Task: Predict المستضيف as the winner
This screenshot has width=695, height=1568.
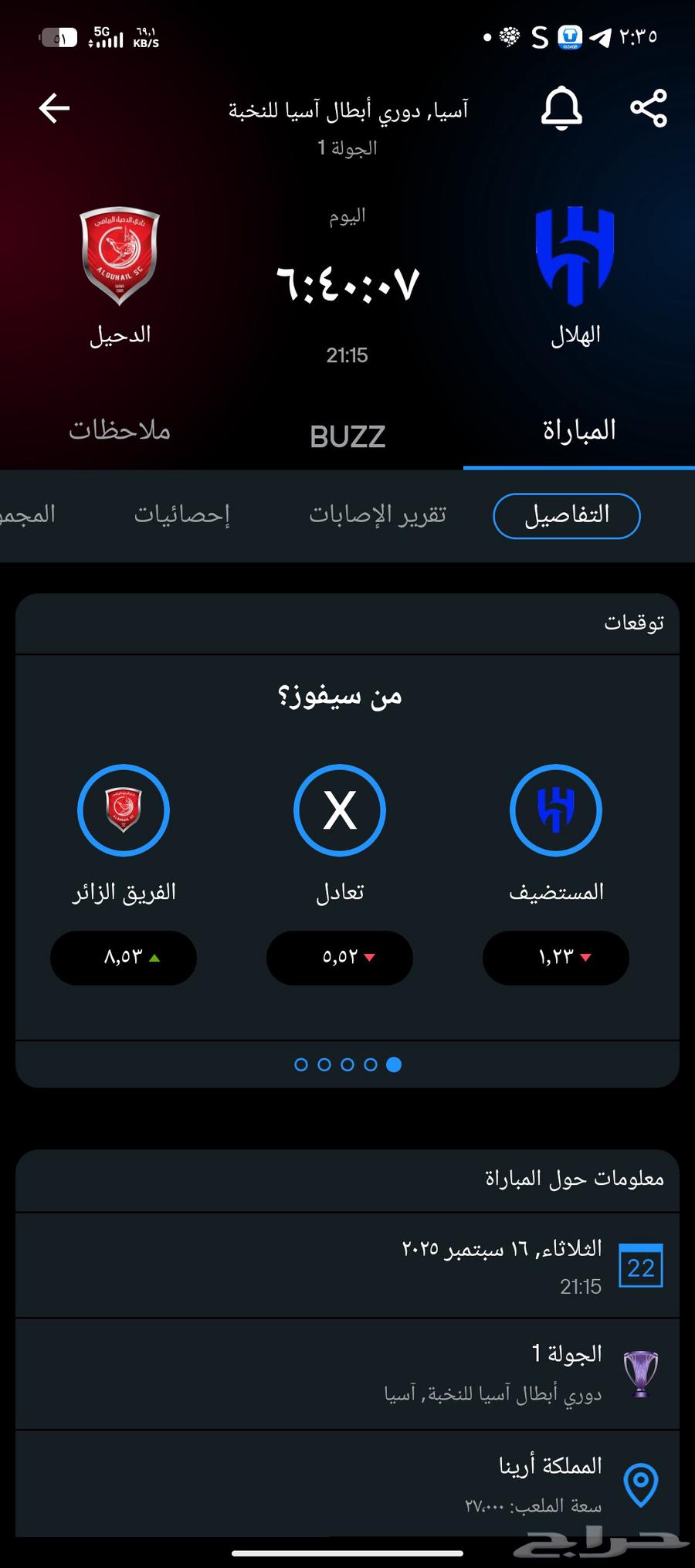Action: click(555, 809)
